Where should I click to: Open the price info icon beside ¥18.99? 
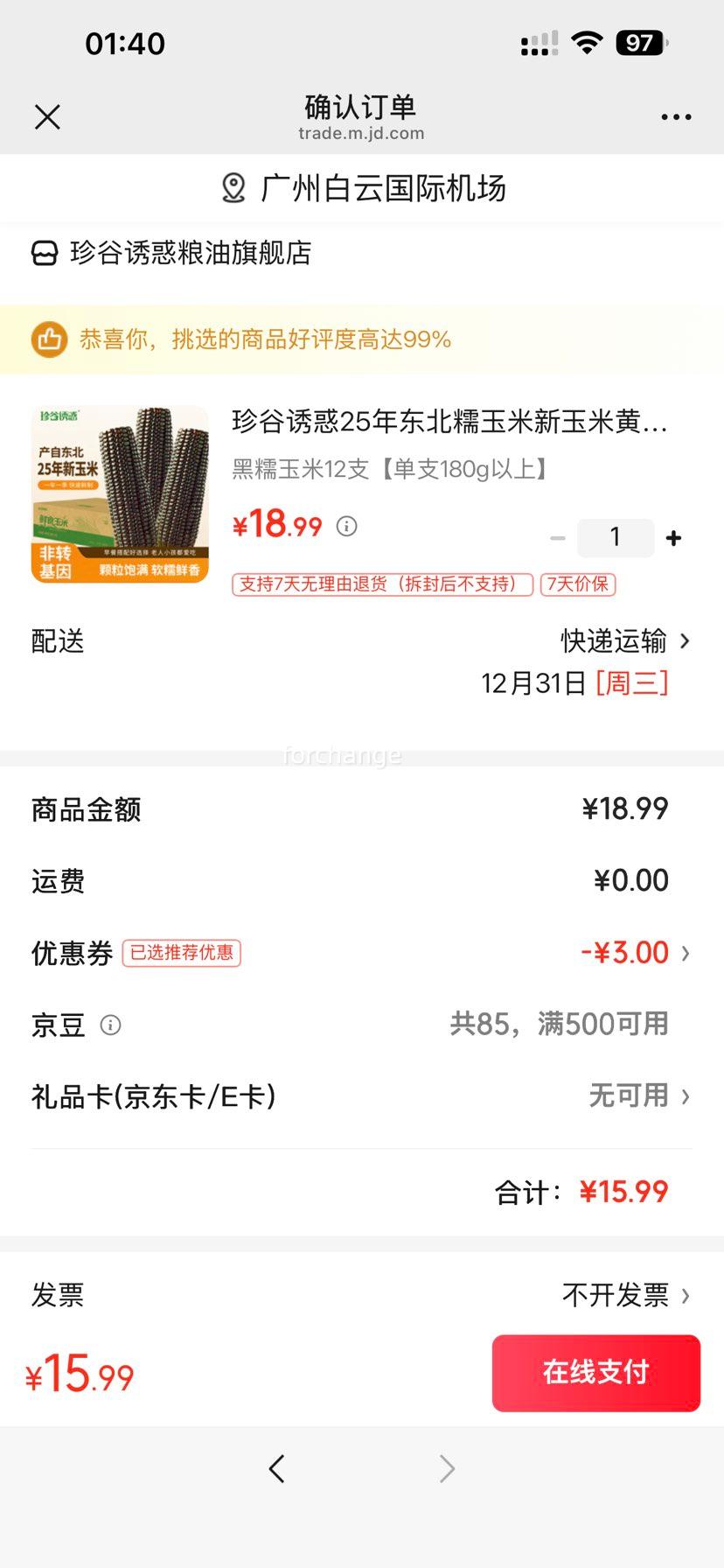click(347, 526)
